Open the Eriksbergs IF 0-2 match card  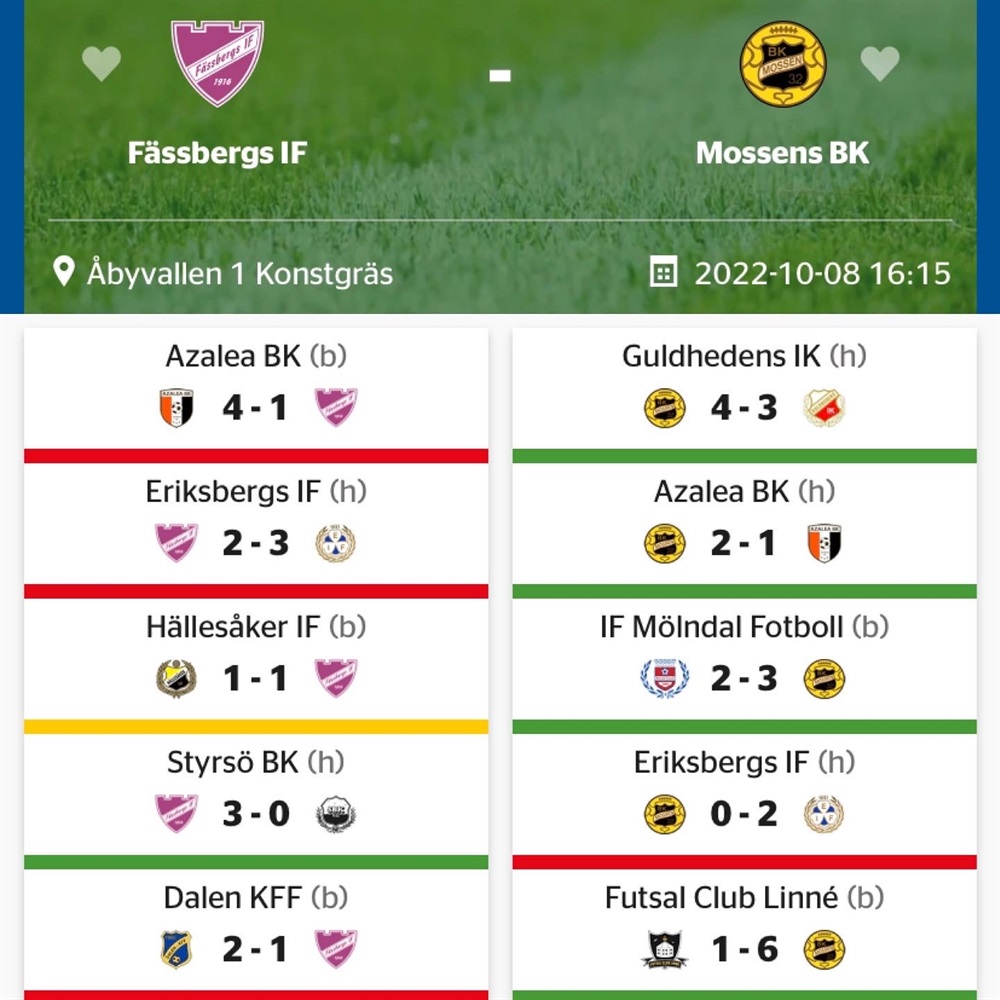click(744, 795)
